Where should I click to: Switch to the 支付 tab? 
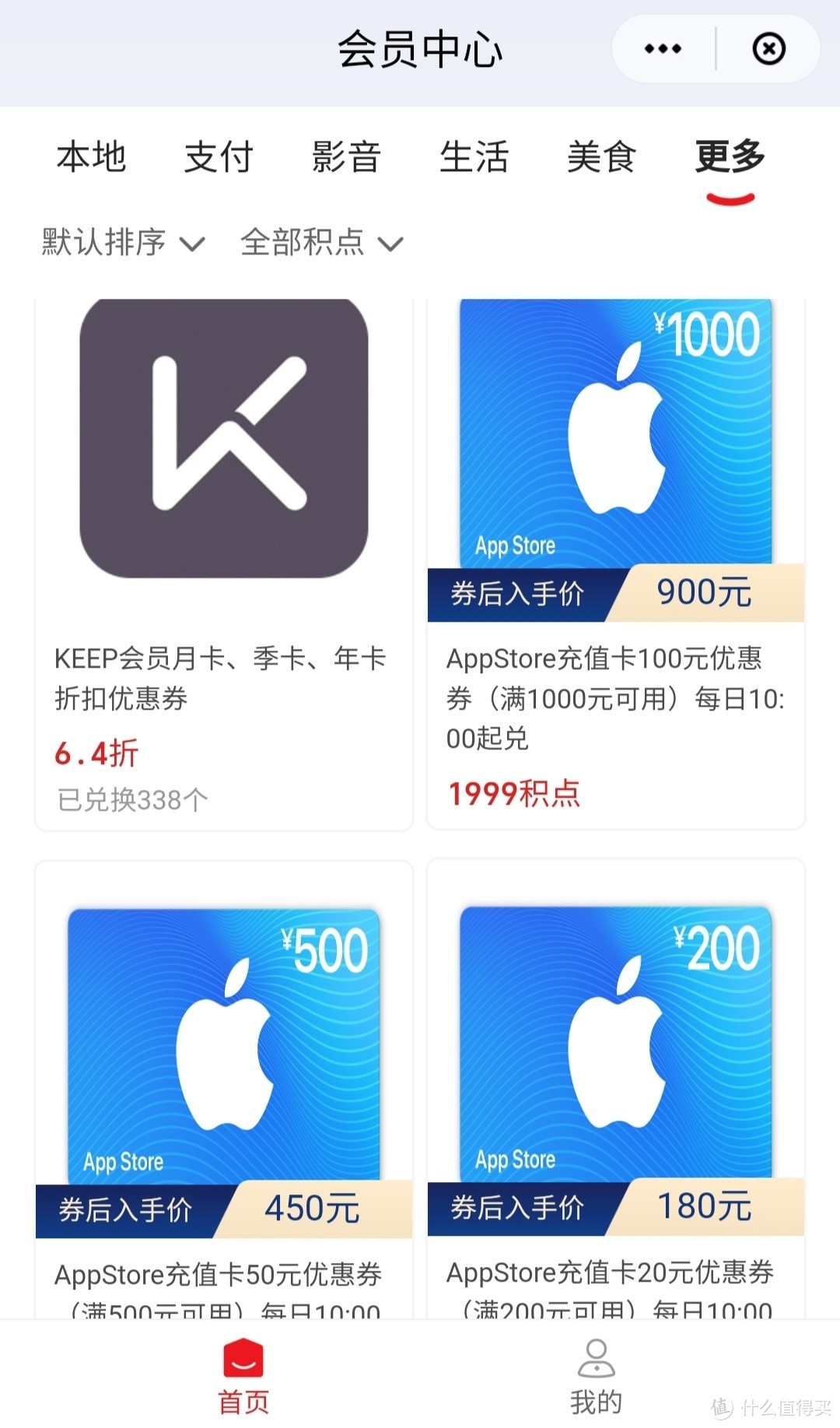(219, 158)
